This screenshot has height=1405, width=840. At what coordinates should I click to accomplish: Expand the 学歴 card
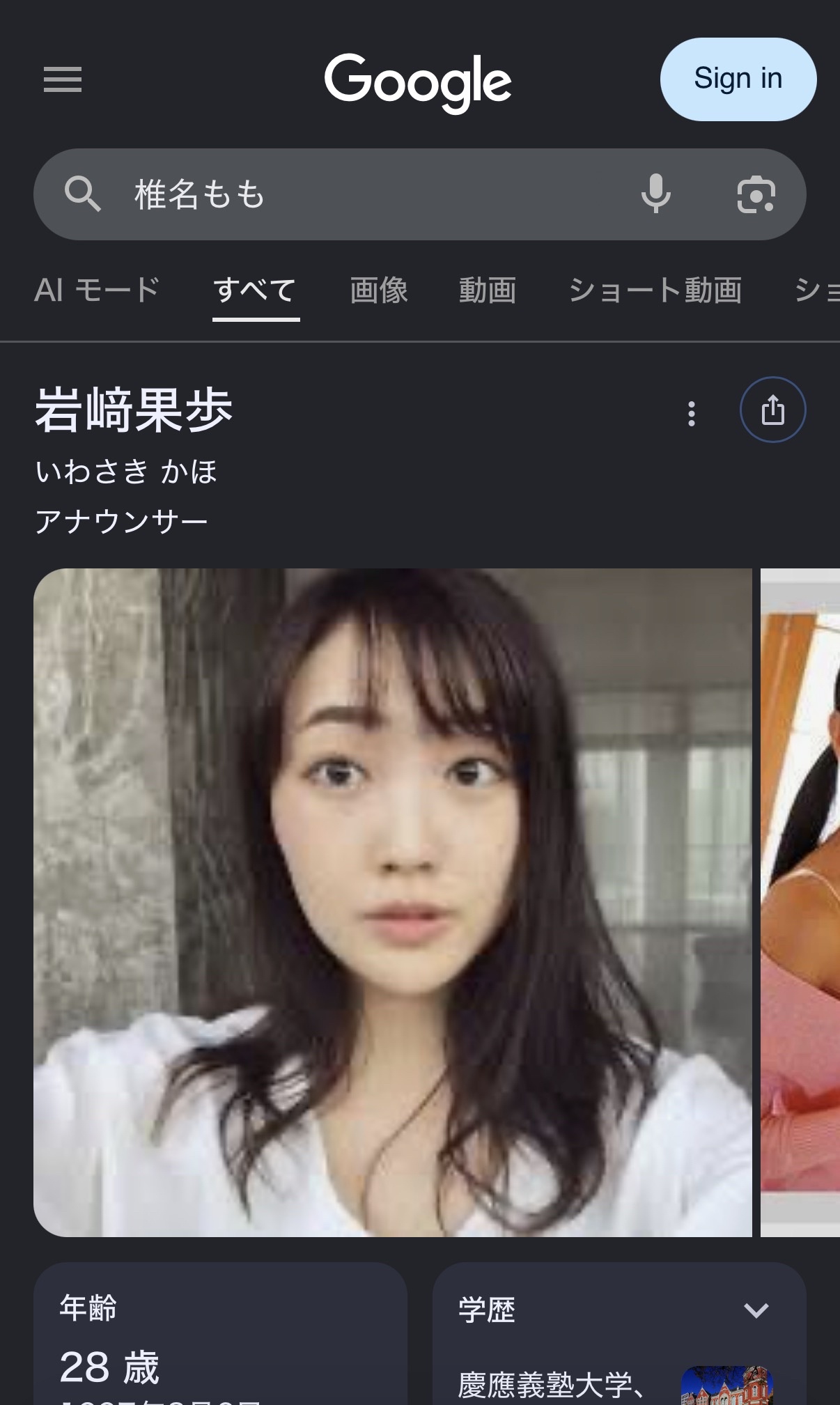click(756, 1310)
